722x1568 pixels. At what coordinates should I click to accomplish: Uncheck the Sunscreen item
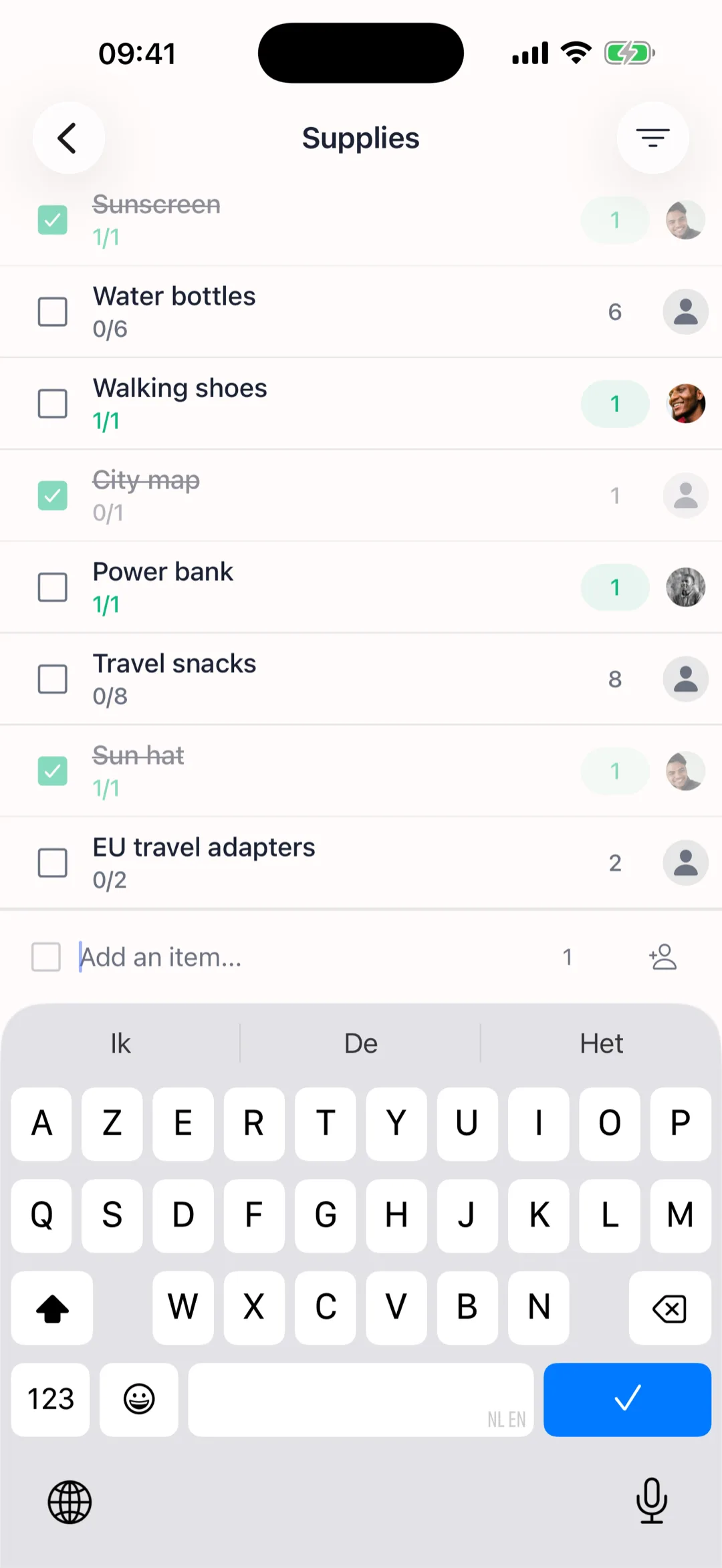tap(53, 219)
